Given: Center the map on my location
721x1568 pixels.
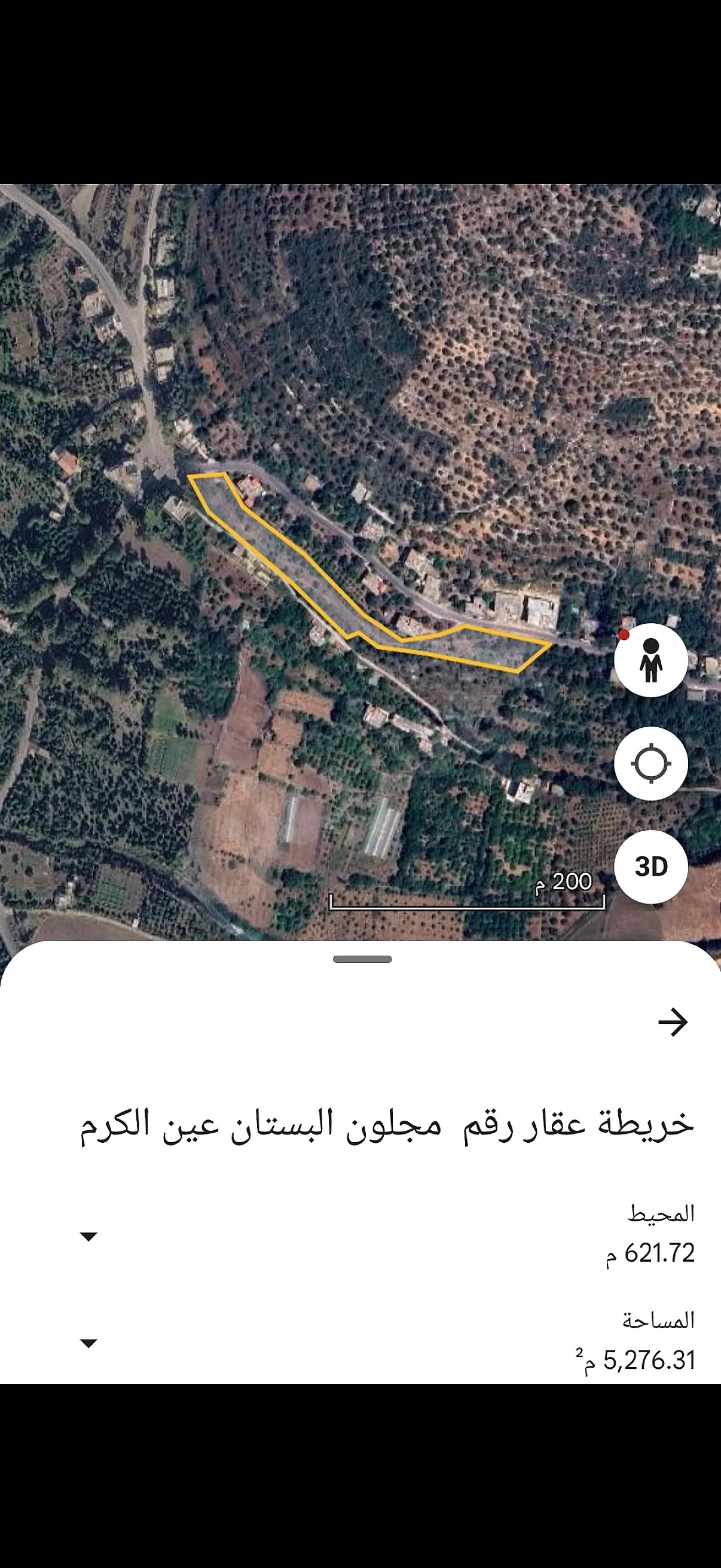Looking at the screenshot, I should [x=650, y=762].
